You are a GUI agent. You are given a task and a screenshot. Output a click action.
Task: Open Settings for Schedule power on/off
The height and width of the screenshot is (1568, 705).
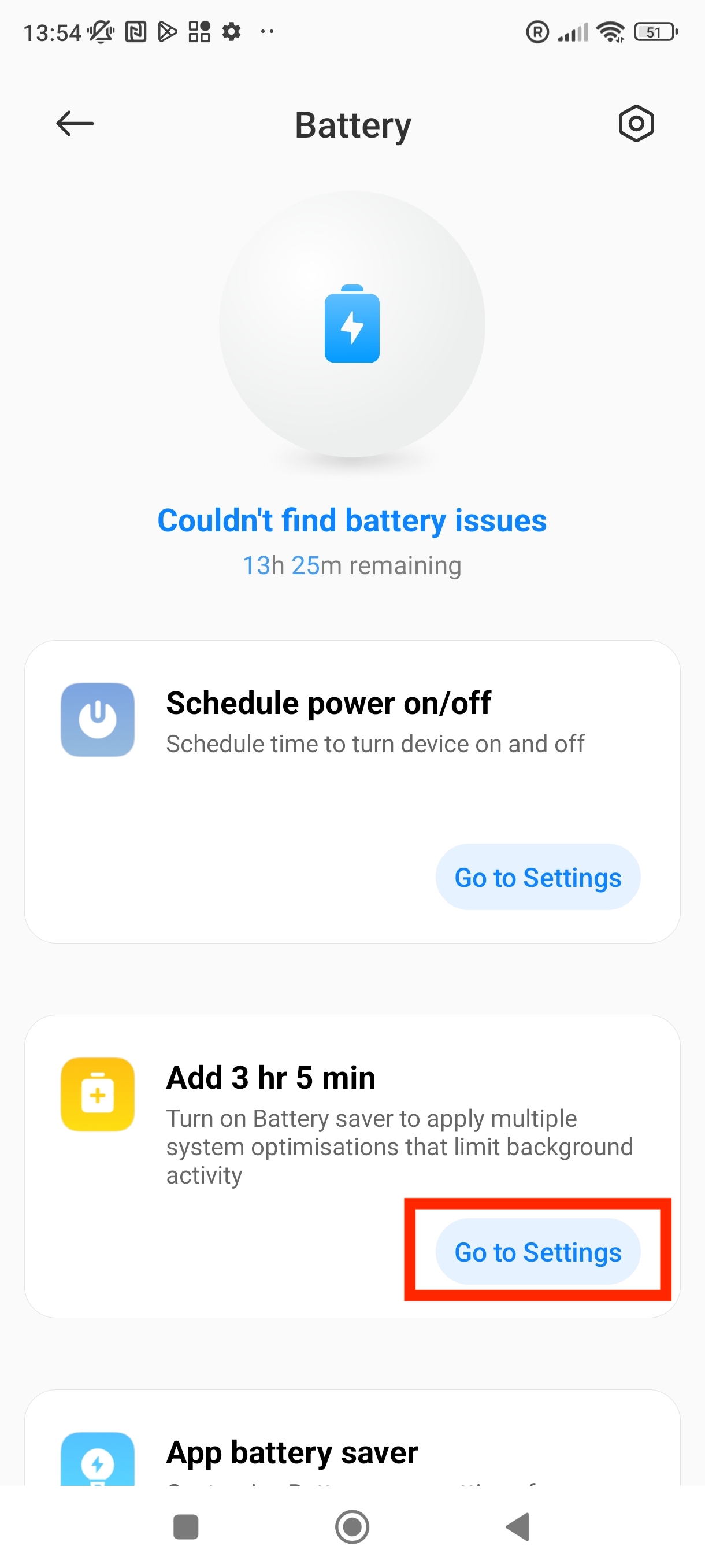(x=538, y=877)
